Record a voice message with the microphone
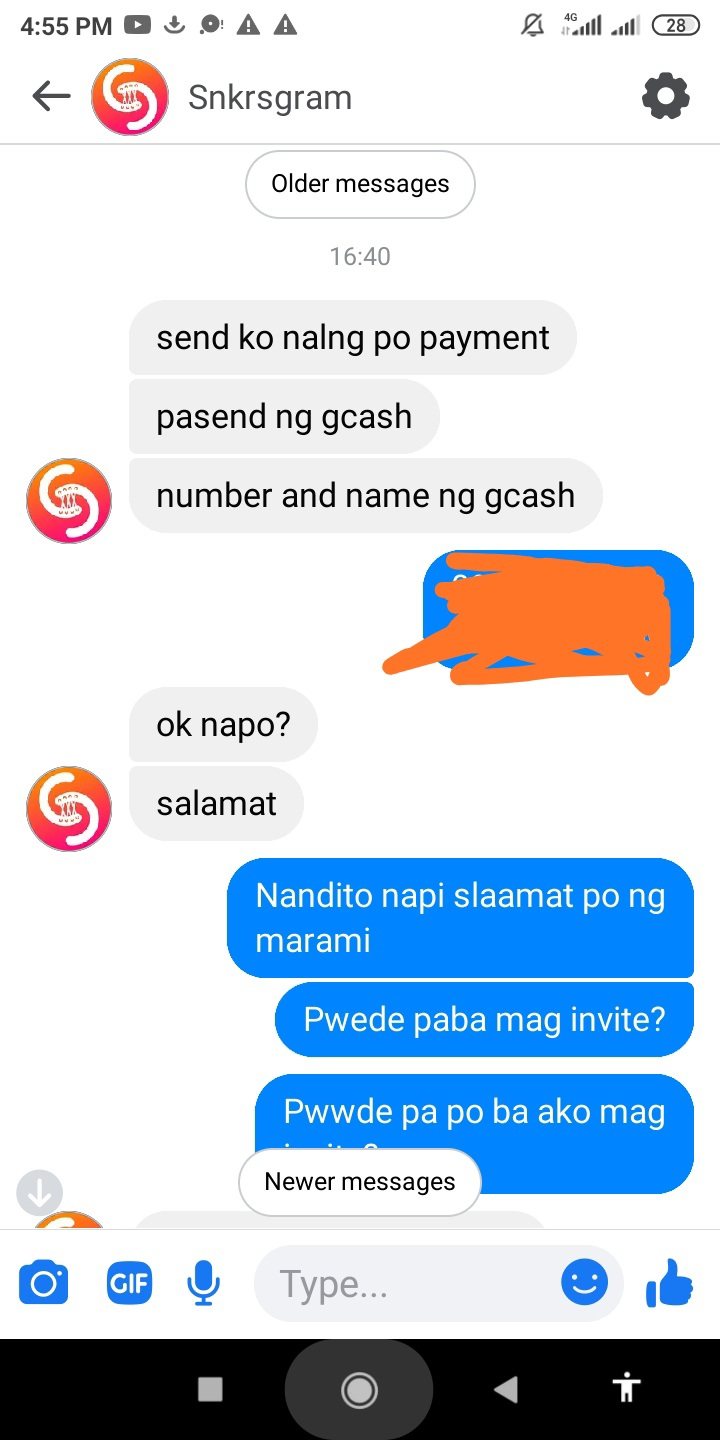Screen dimensions: 720x1440 click(x=203, y=1283)
